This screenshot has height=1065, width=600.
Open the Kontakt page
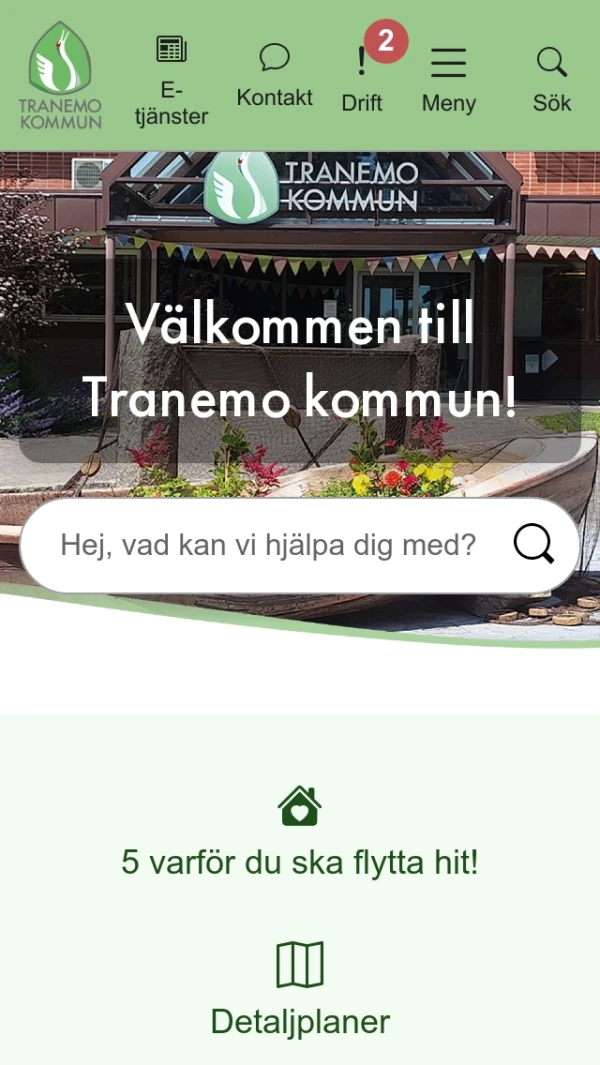[274, 75]
